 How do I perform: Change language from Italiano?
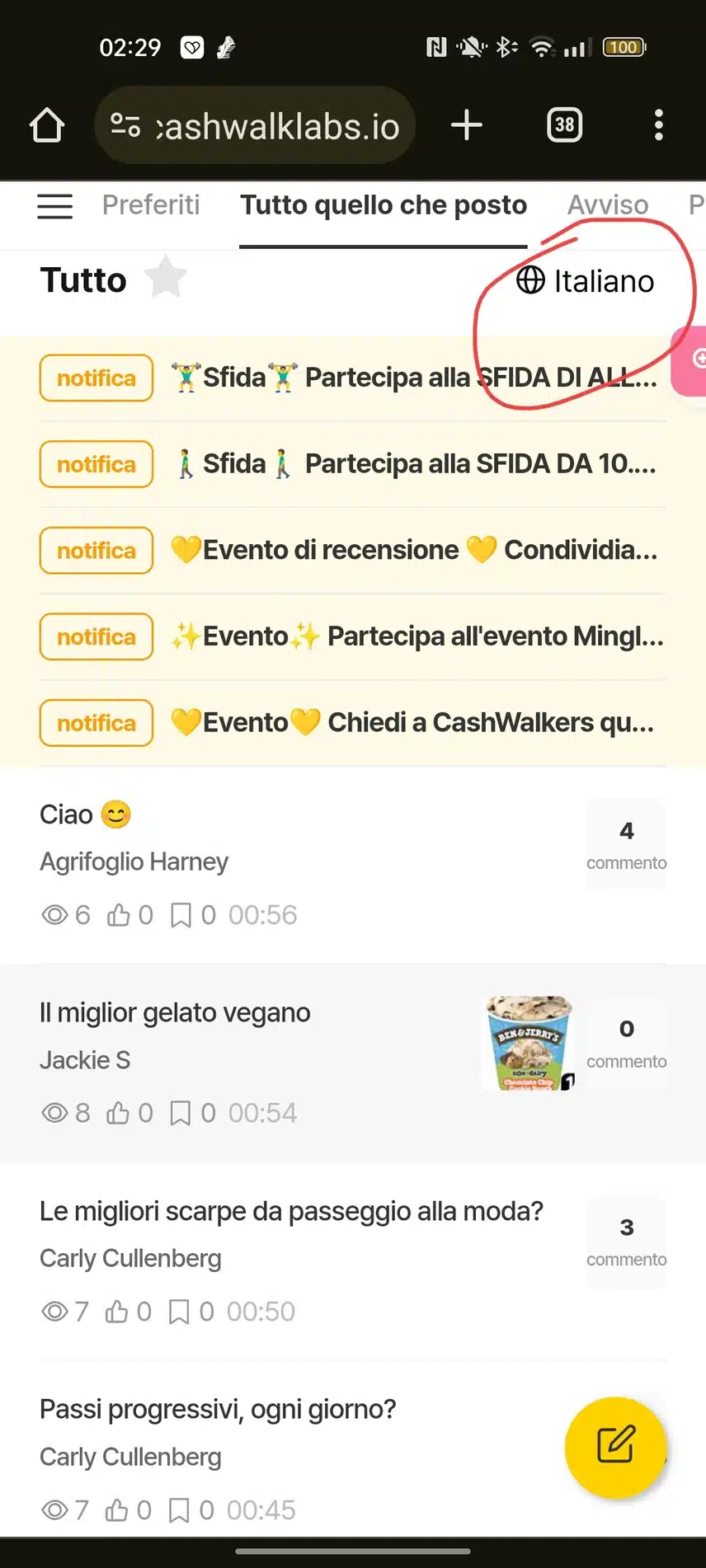586,281
